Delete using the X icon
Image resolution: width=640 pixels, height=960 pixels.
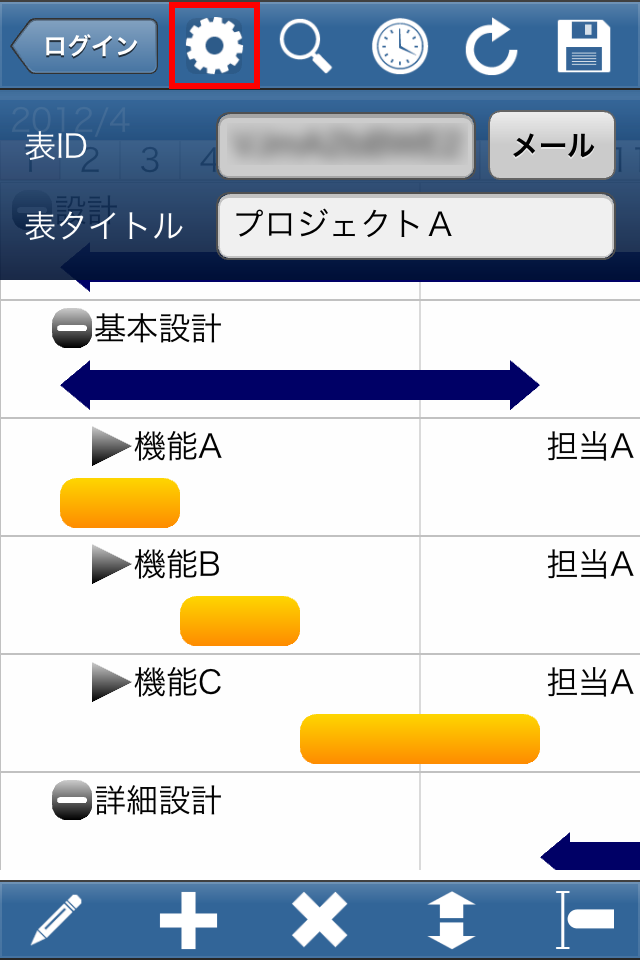pos(320,921)
